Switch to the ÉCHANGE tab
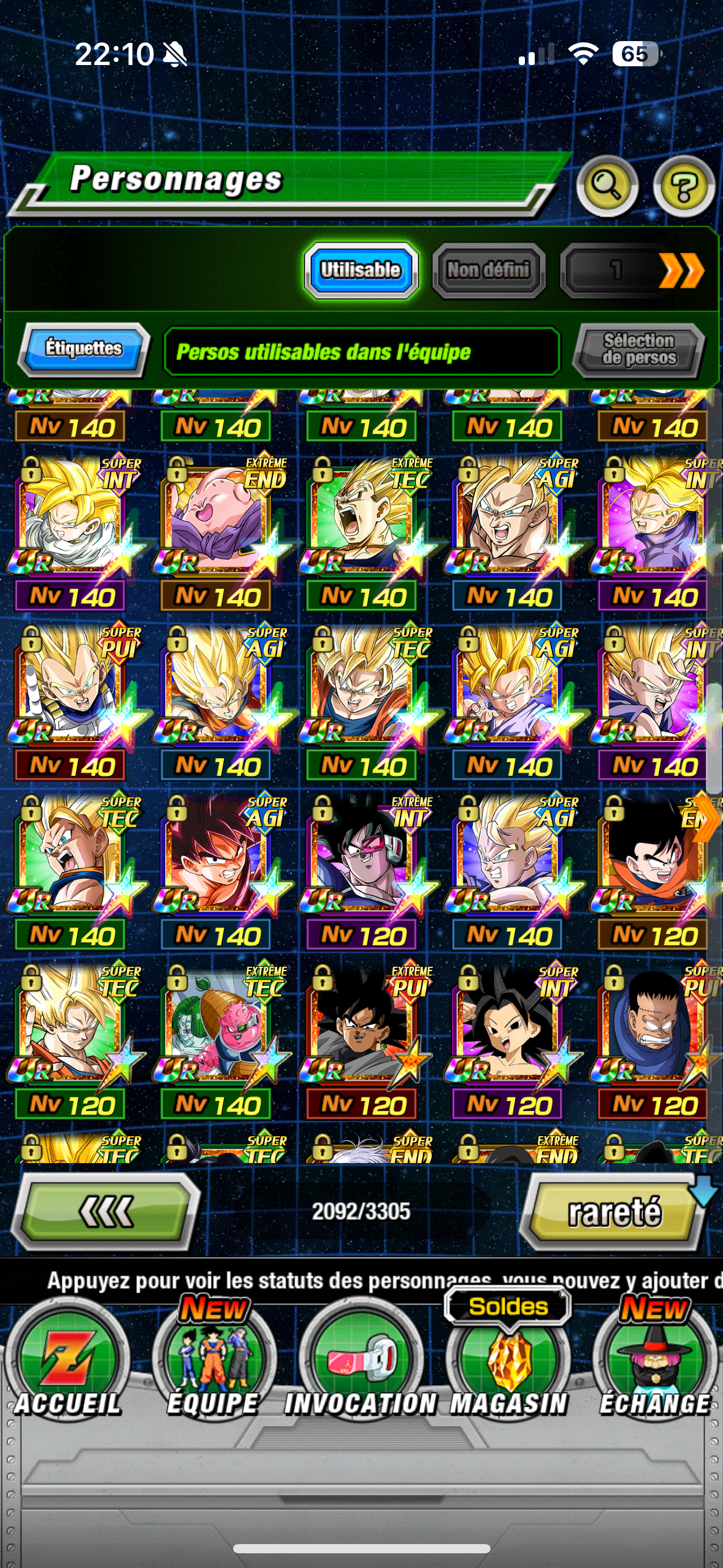 pyautogui.click(x=654, y=1368)
